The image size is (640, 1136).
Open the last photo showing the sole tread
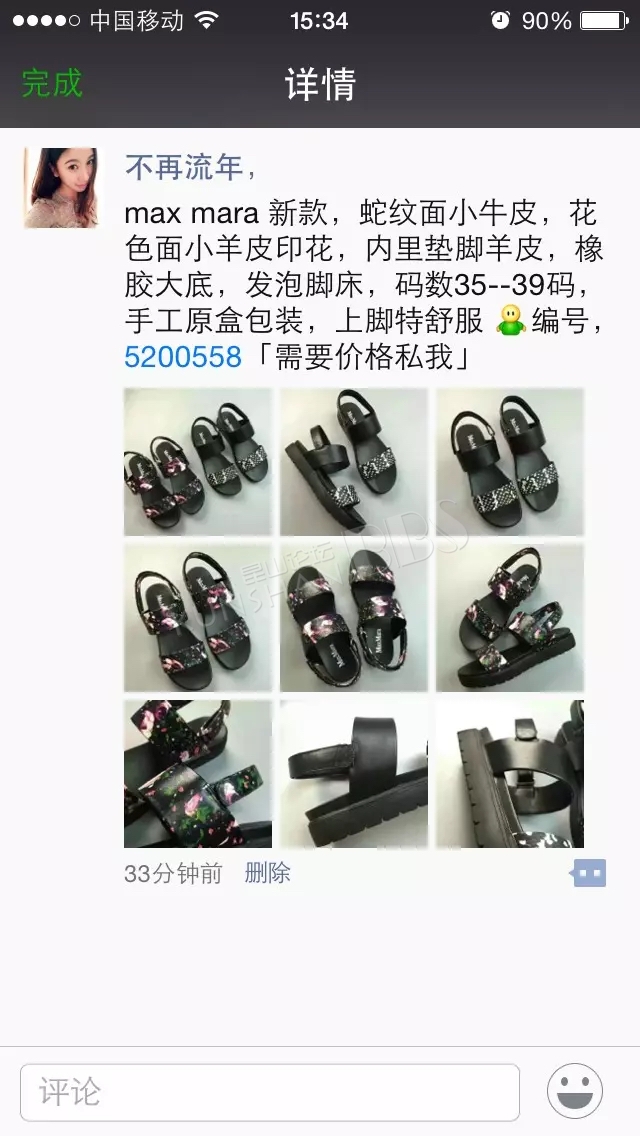(x=510, y=774)
